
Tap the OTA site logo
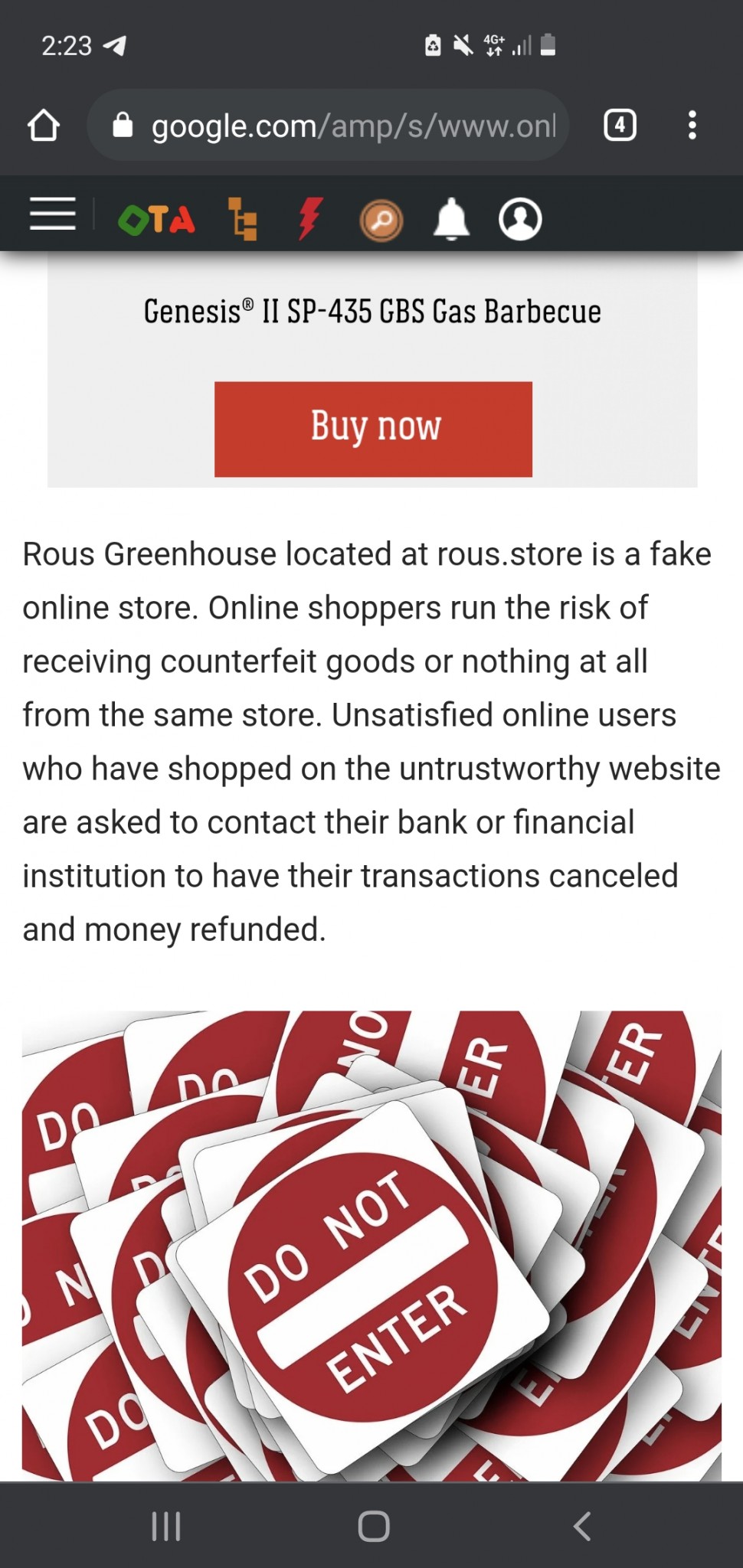coord(157,220)
